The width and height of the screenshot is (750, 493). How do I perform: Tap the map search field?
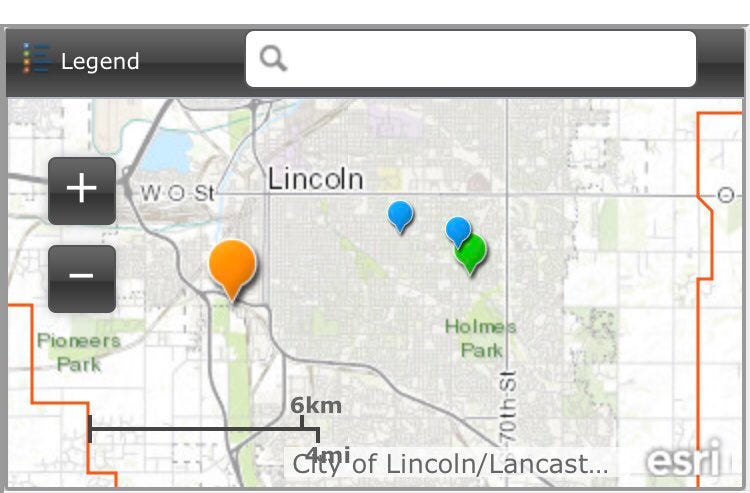[470, 59]
